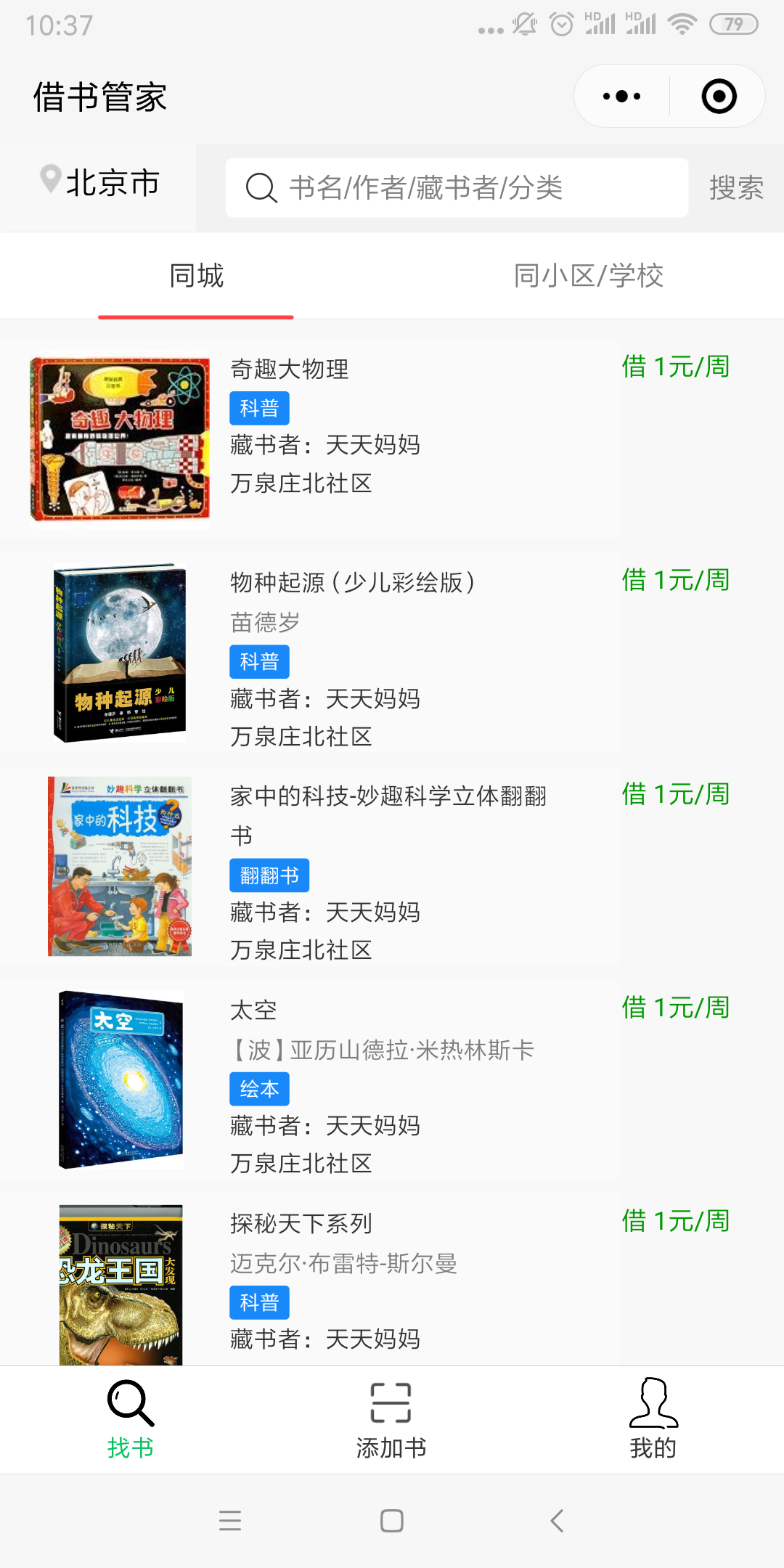Open the 我的 profile tab
The width and height of the screenshot is (784, 1568).
[x=653, y=1420]
